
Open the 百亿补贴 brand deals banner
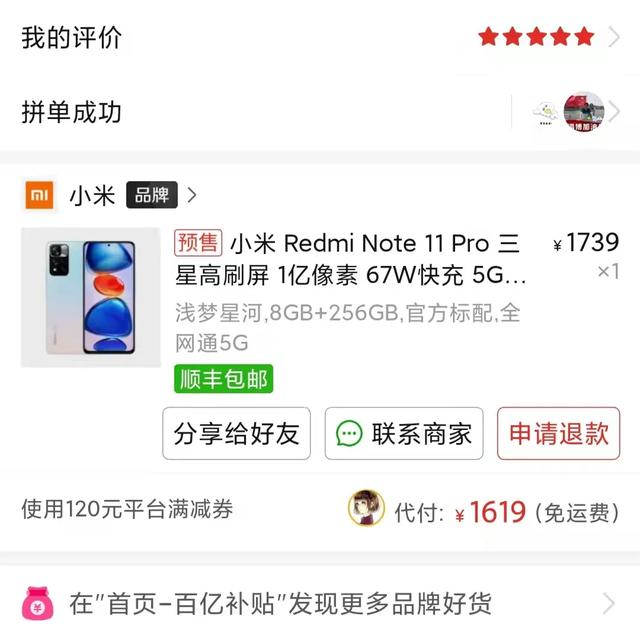click(320, 603)
